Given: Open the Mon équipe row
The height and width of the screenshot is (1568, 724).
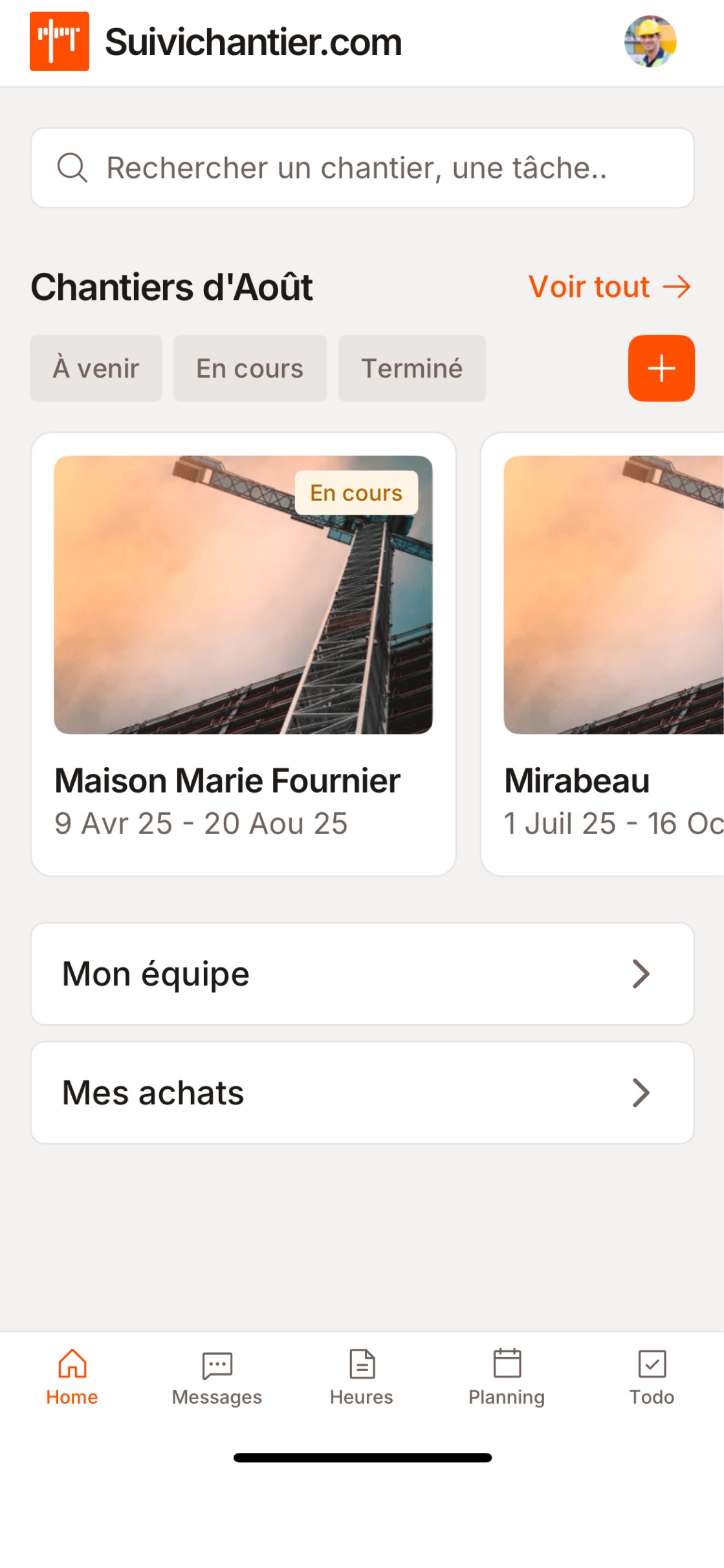Looking at the screenshot, I should [362, 974].
